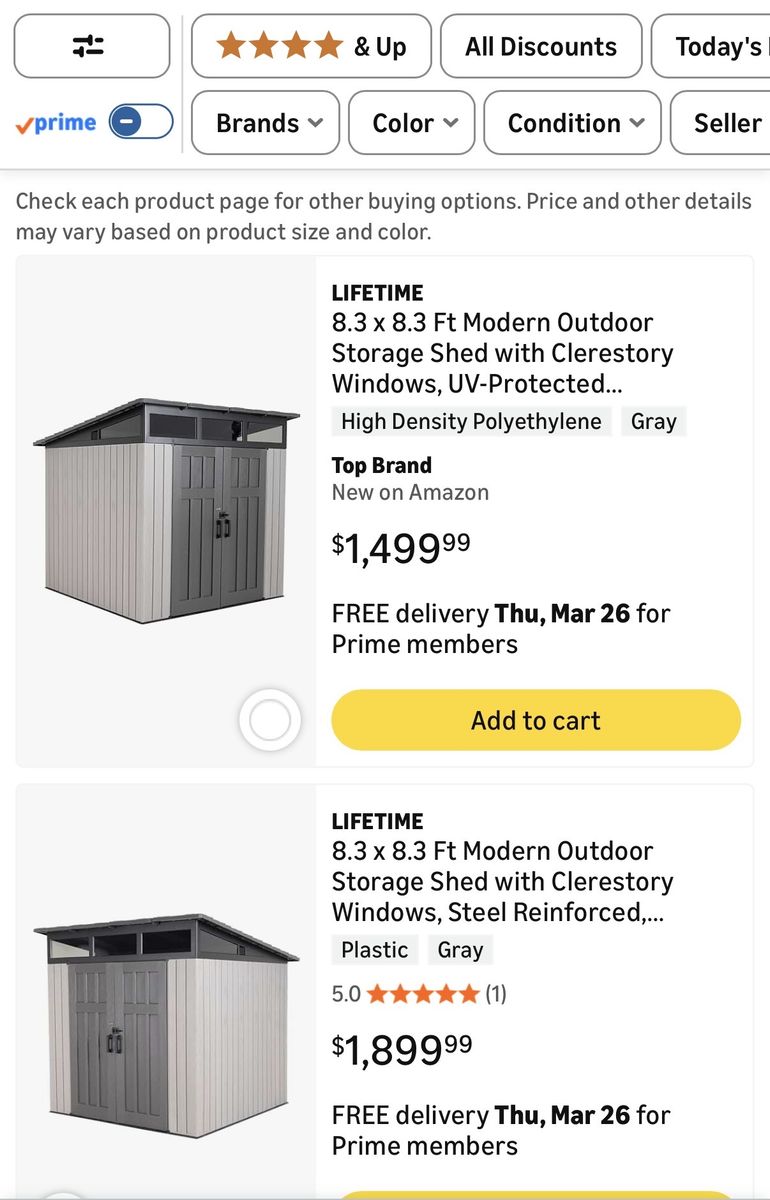Screen dimensions: 770x1200
Task: Toggle the Prime-only switch
Action: [140, 123]
